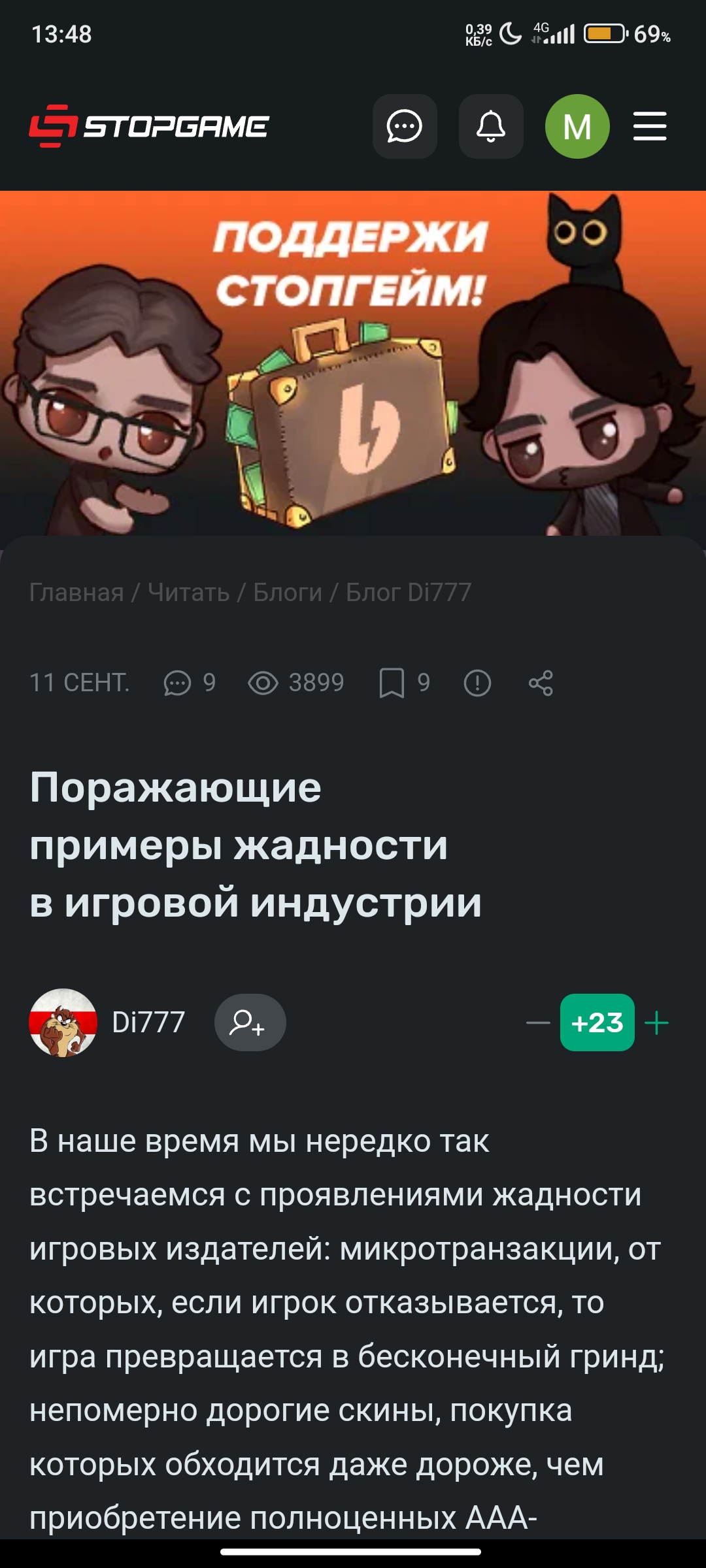
Task: Bookmark this blog post
Action: (392, 683)
